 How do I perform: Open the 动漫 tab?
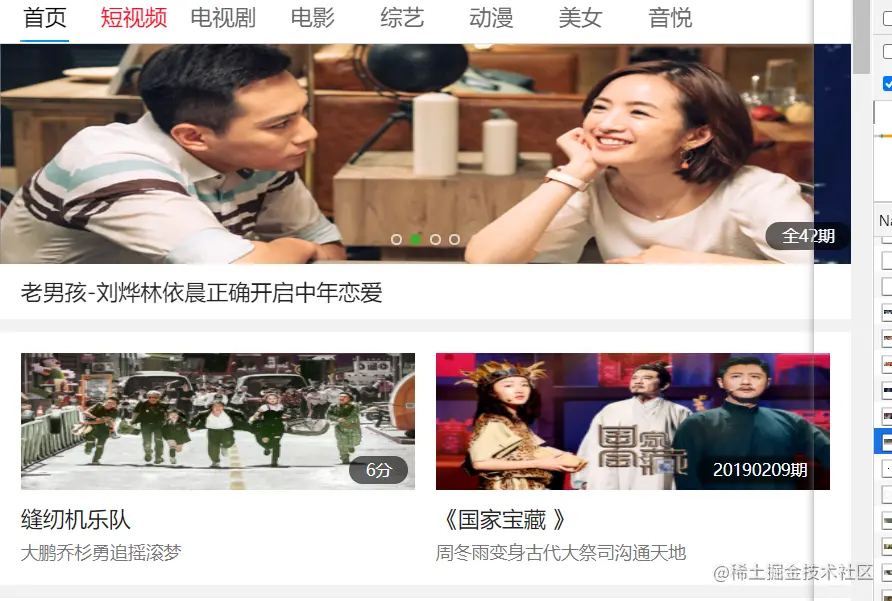click(x=491, y=18)
